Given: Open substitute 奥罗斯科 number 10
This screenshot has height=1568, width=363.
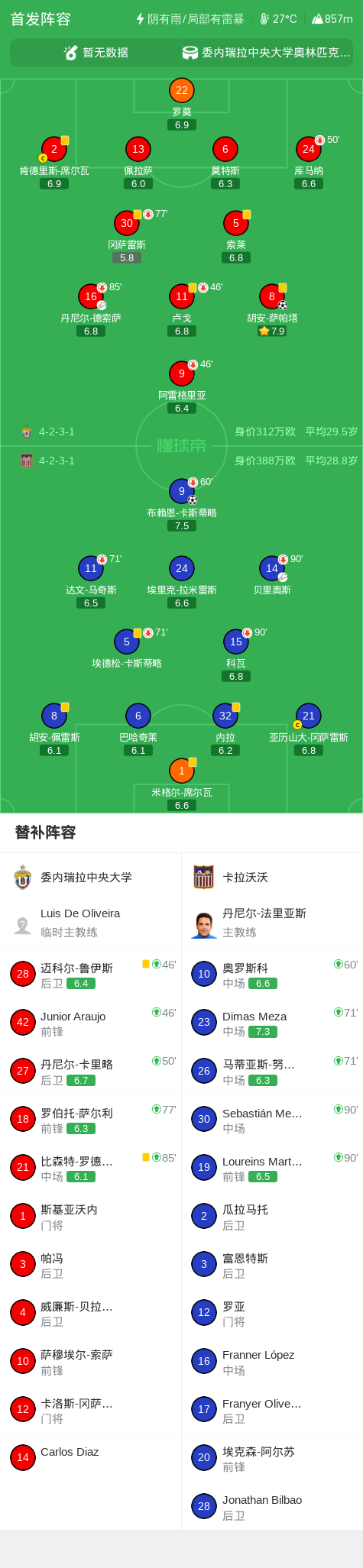Looking at the screenshot, I should 272,974.
